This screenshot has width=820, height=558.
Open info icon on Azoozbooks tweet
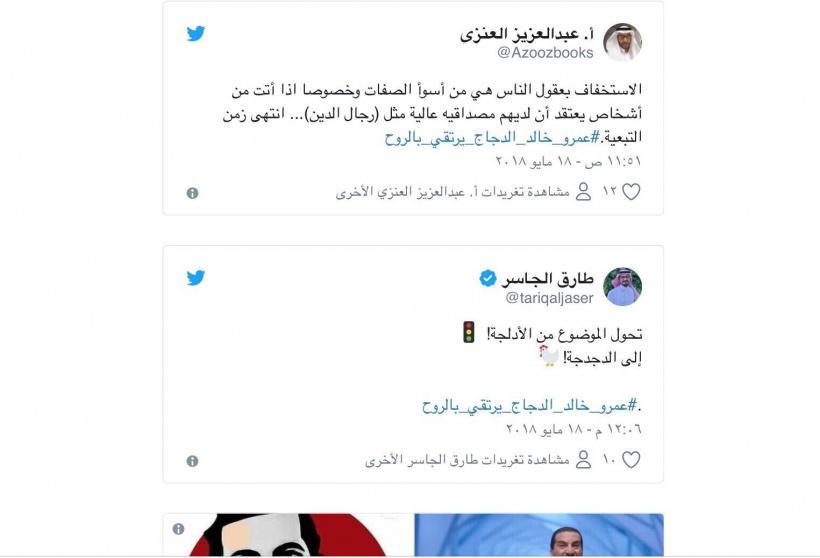pos(192,193)
